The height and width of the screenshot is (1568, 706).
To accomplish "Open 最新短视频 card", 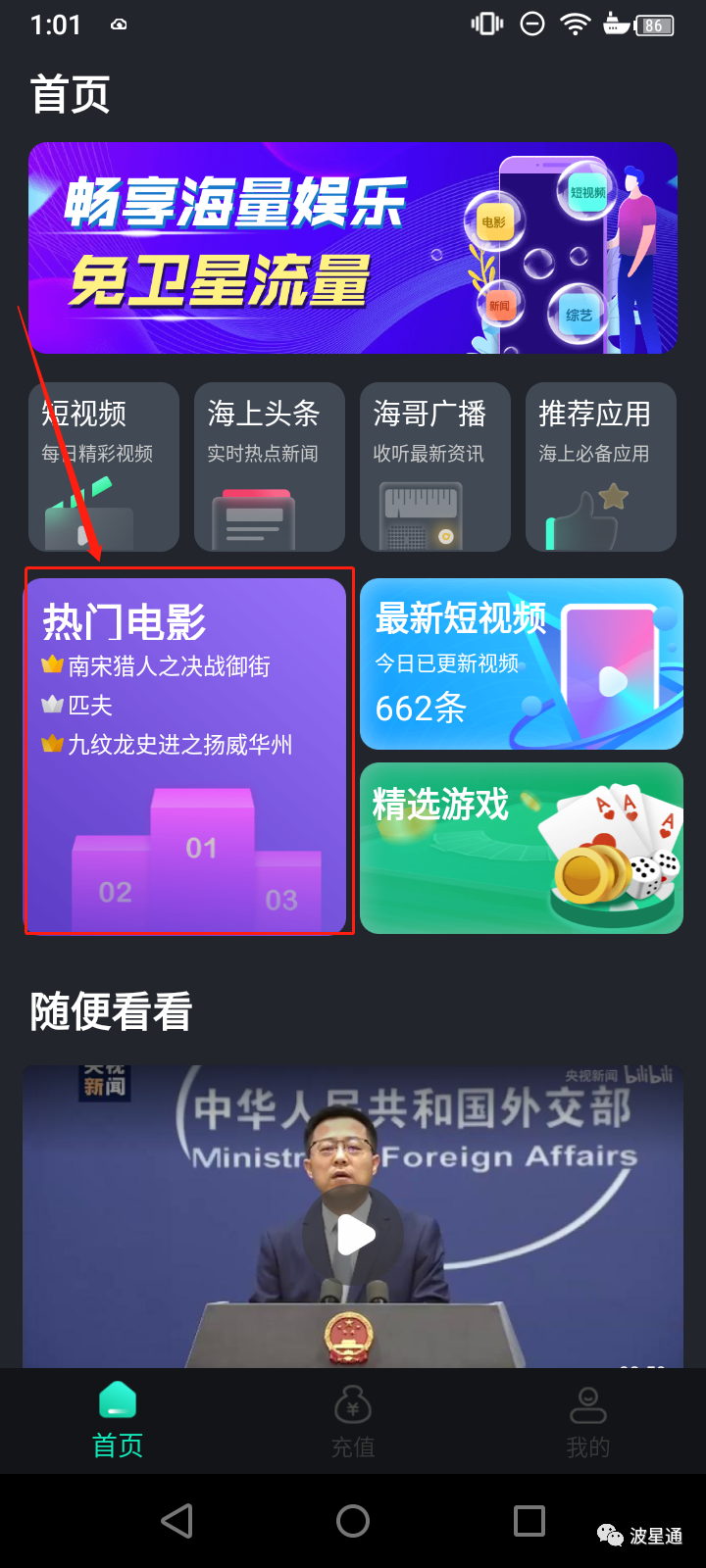I will (x=522, y=663).
